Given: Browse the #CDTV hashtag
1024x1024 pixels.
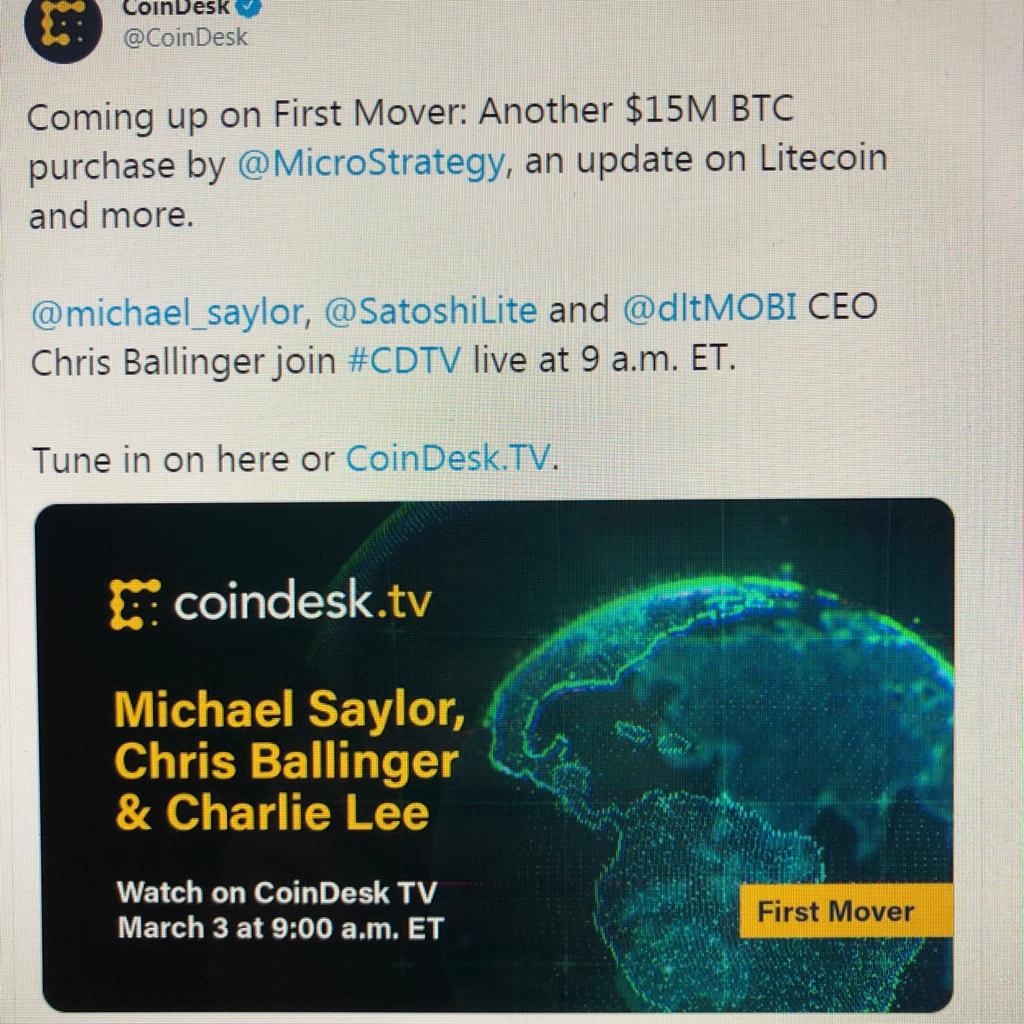Looking at the screenshot, I should pos(405,360).
